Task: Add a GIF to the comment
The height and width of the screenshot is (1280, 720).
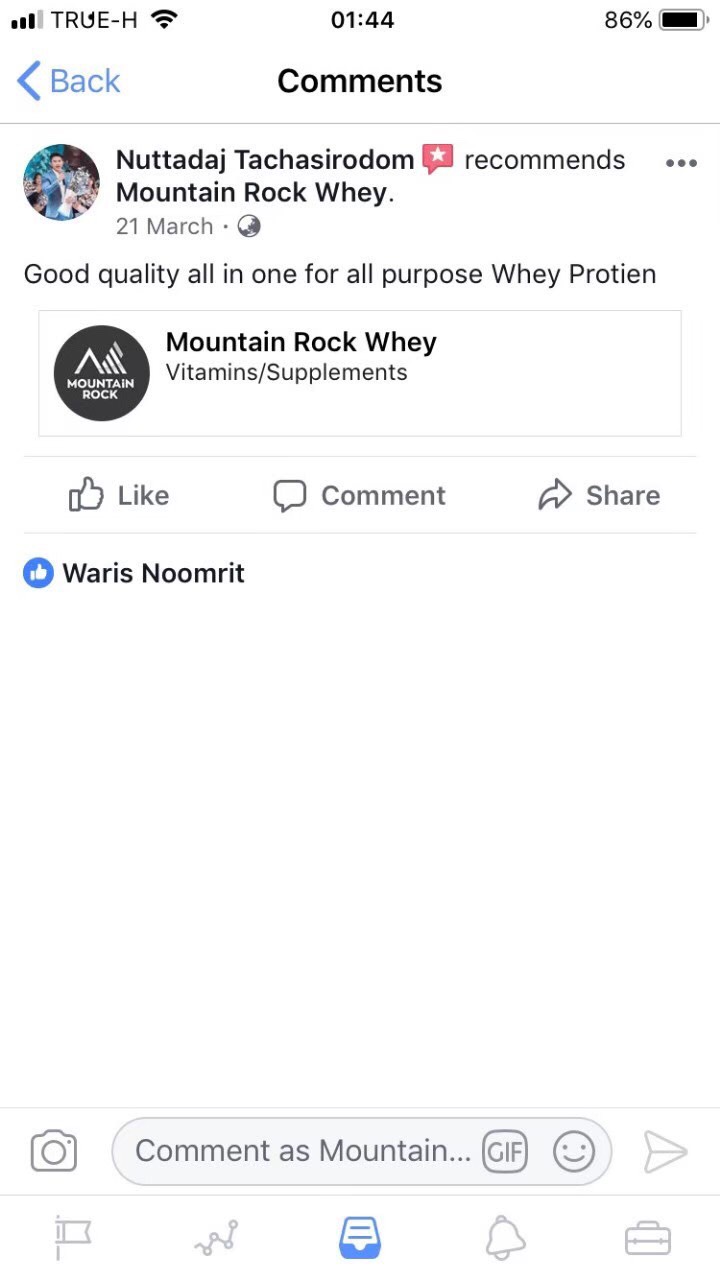Action: click(x=504, y=1152)
